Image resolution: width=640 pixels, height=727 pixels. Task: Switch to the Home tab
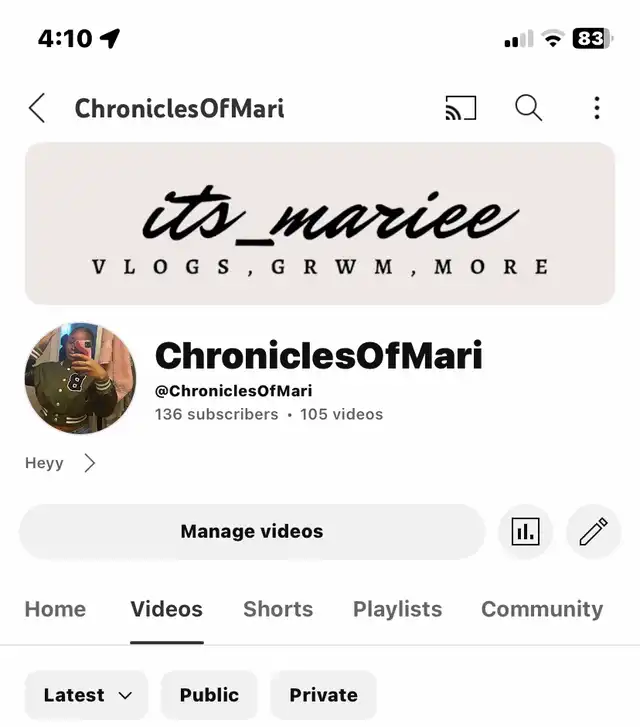pyautogui.click(x=55, y=609)
